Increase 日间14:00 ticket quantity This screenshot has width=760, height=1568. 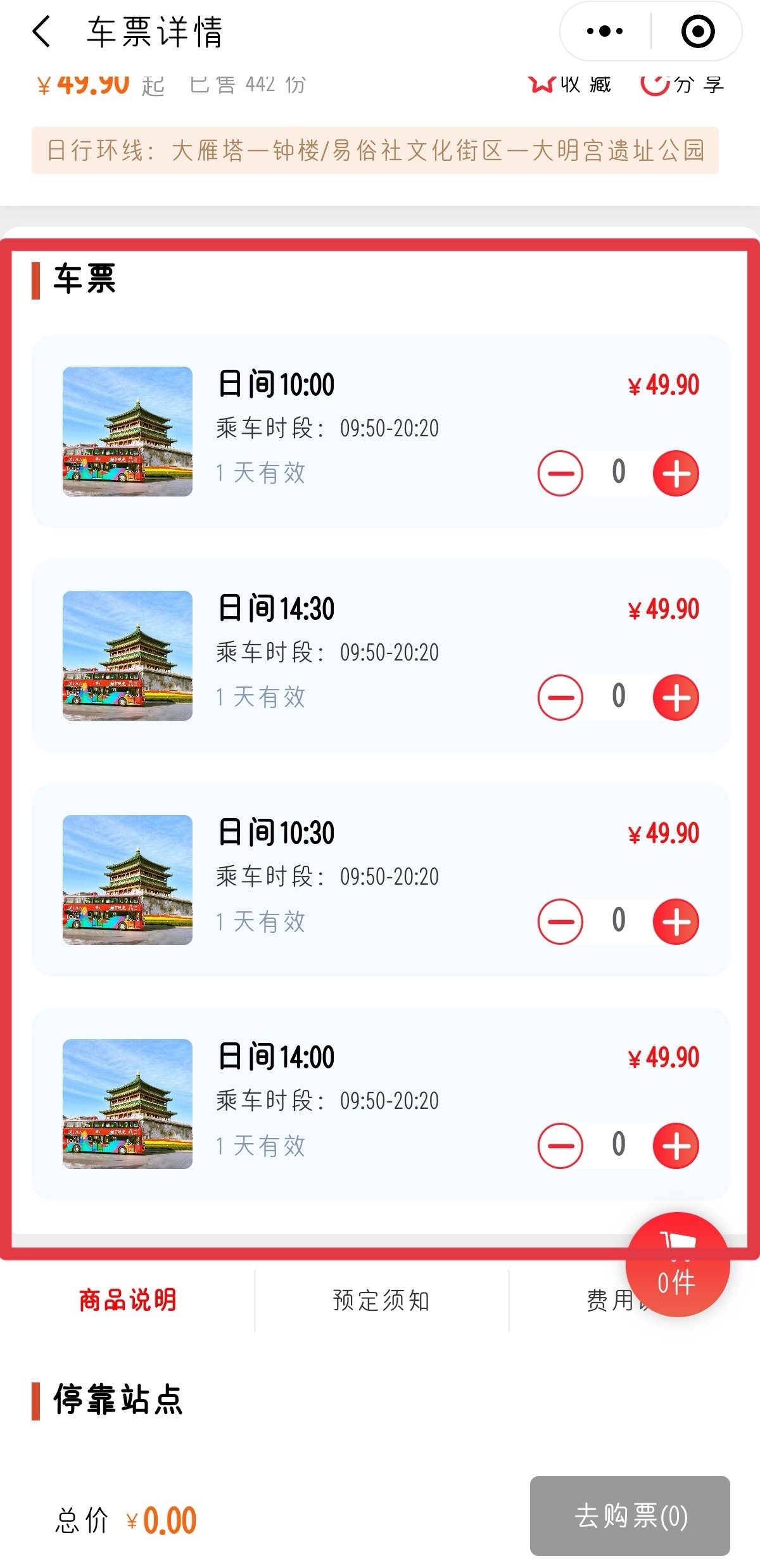click(x=676, y=1146)
